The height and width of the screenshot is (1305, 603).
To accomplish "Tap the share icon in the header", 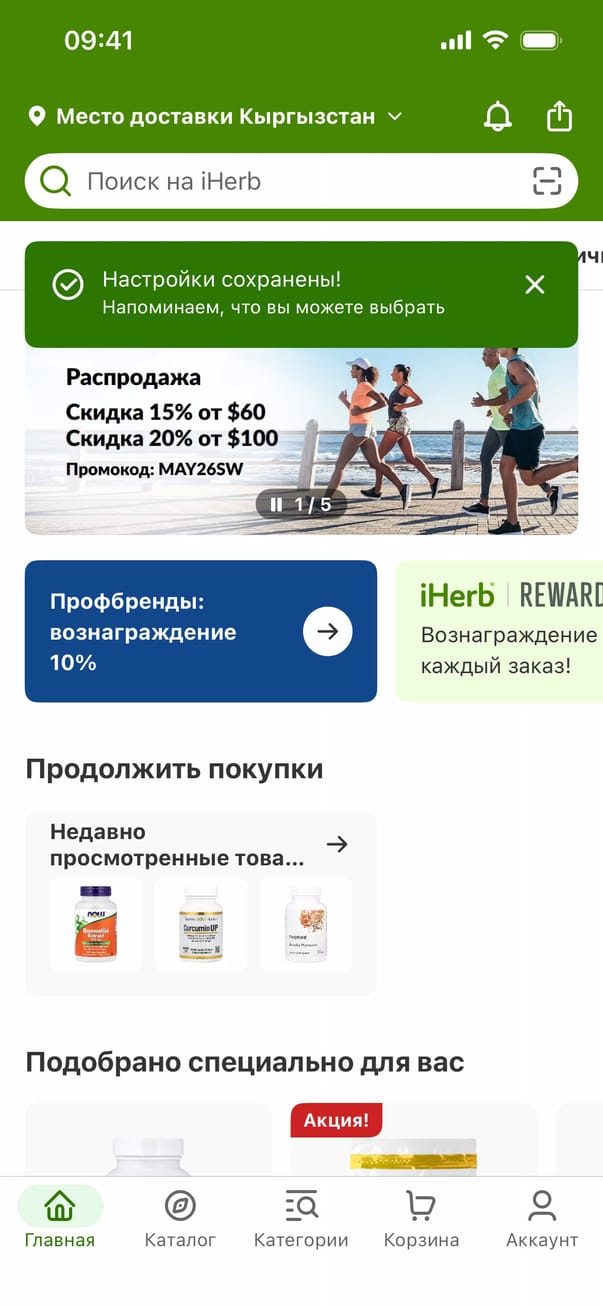I will point(559,116).
